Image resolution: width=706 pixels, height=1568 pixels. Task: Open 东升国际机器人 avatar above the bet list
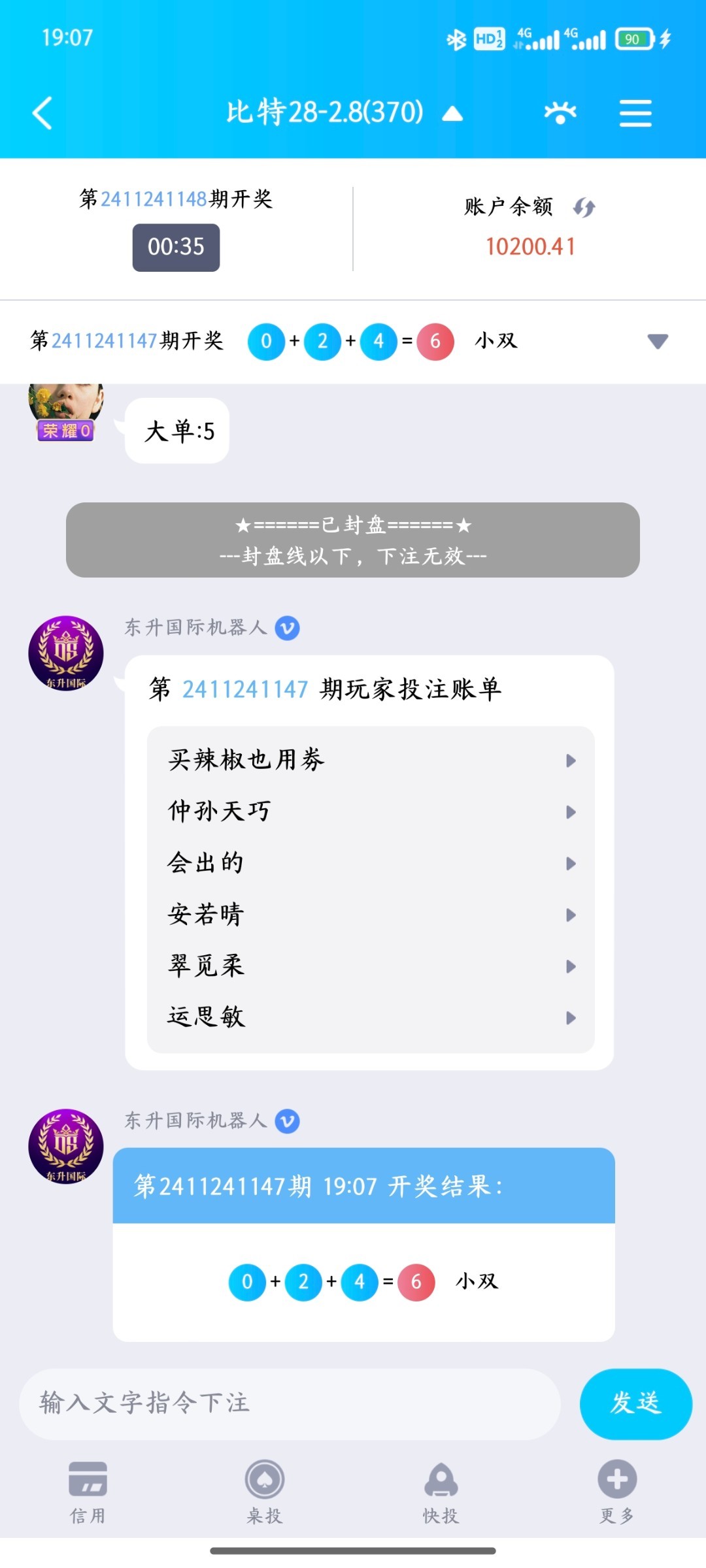click(x=66, y=653)
